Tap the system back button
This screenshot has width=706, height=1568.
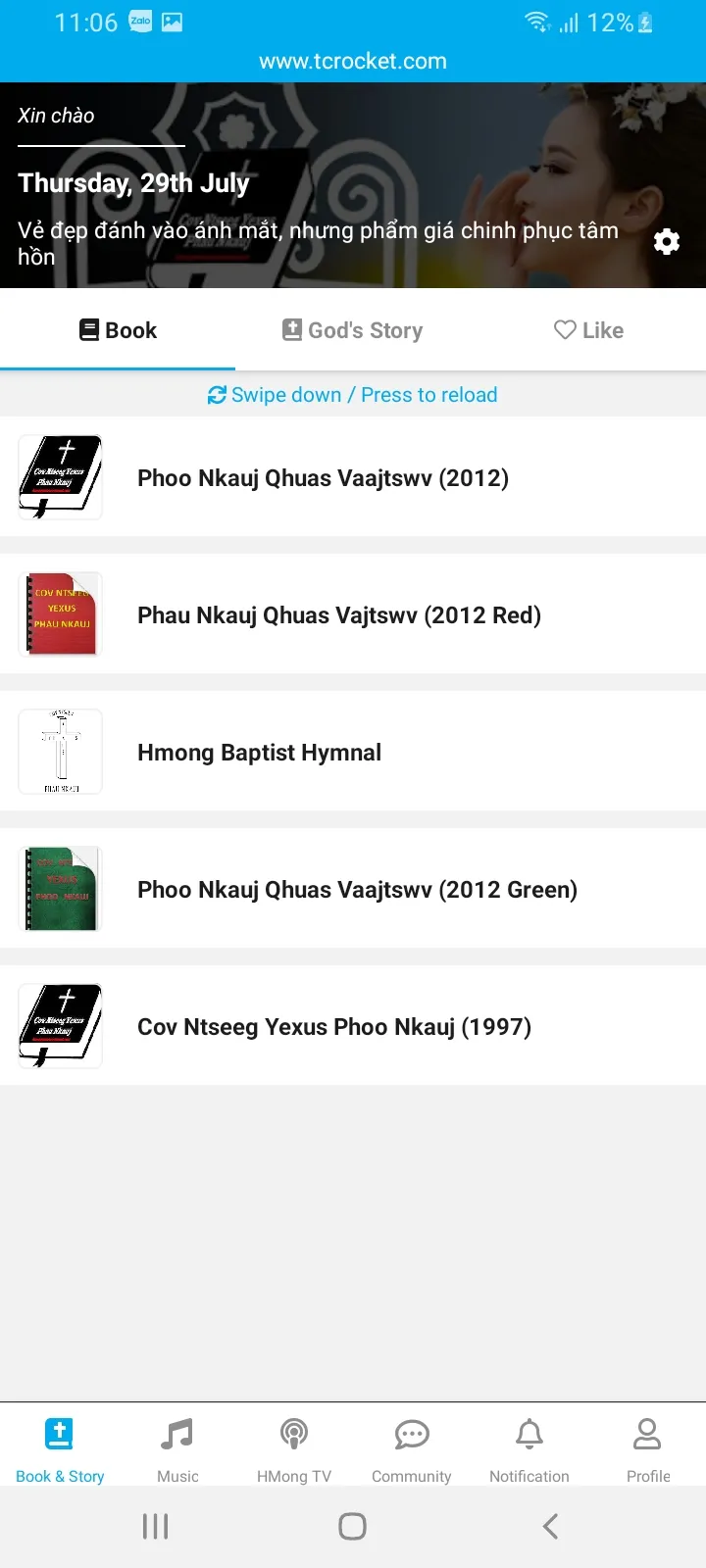pyautogui.click(x=550, y=1526)
